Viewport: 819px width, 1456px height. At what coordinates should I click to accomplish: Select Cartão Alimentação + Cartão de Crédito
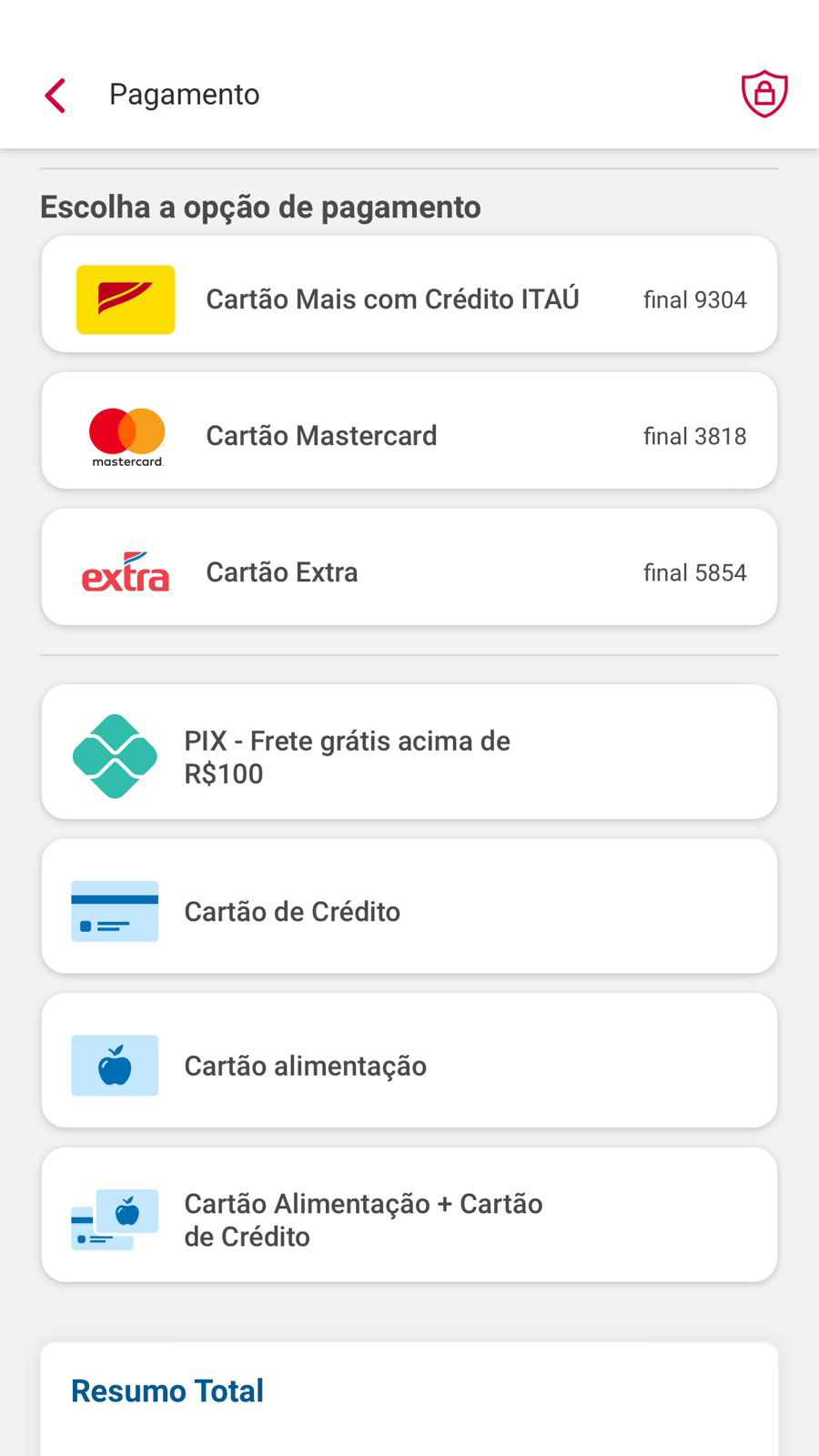409,1215
